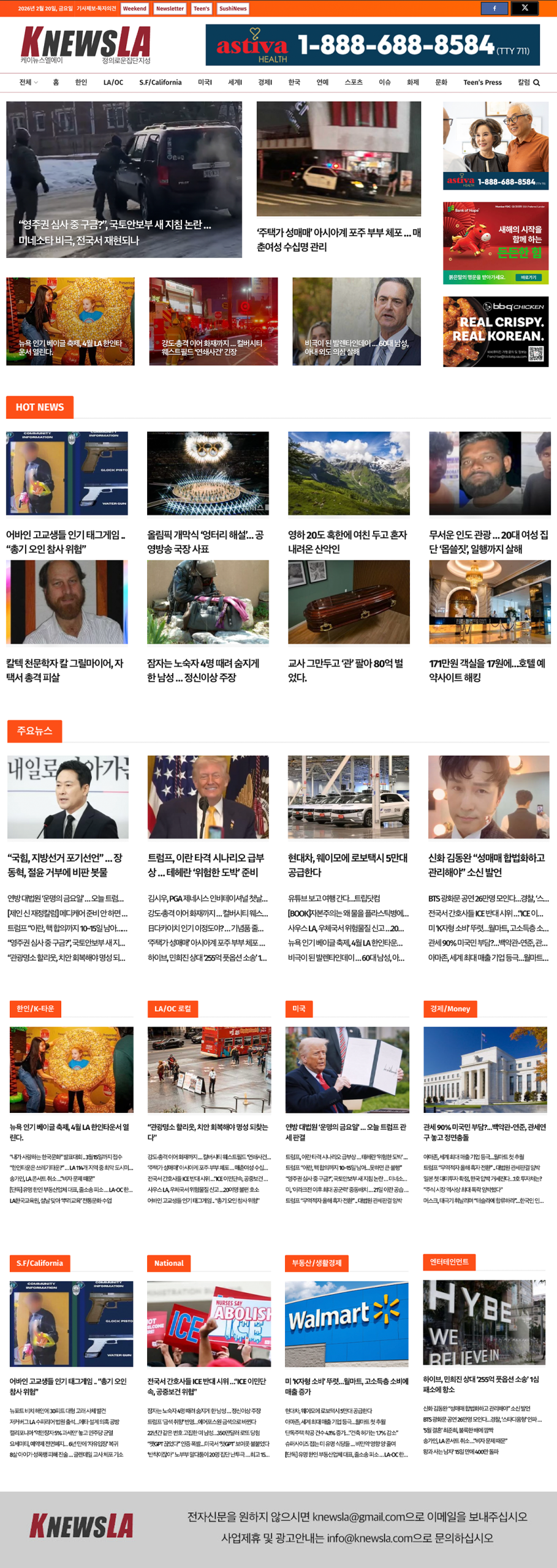The width and height of the screenshot is (557, 1568).
Task: Go to the S.F/California section
Action: coord(160,83)
